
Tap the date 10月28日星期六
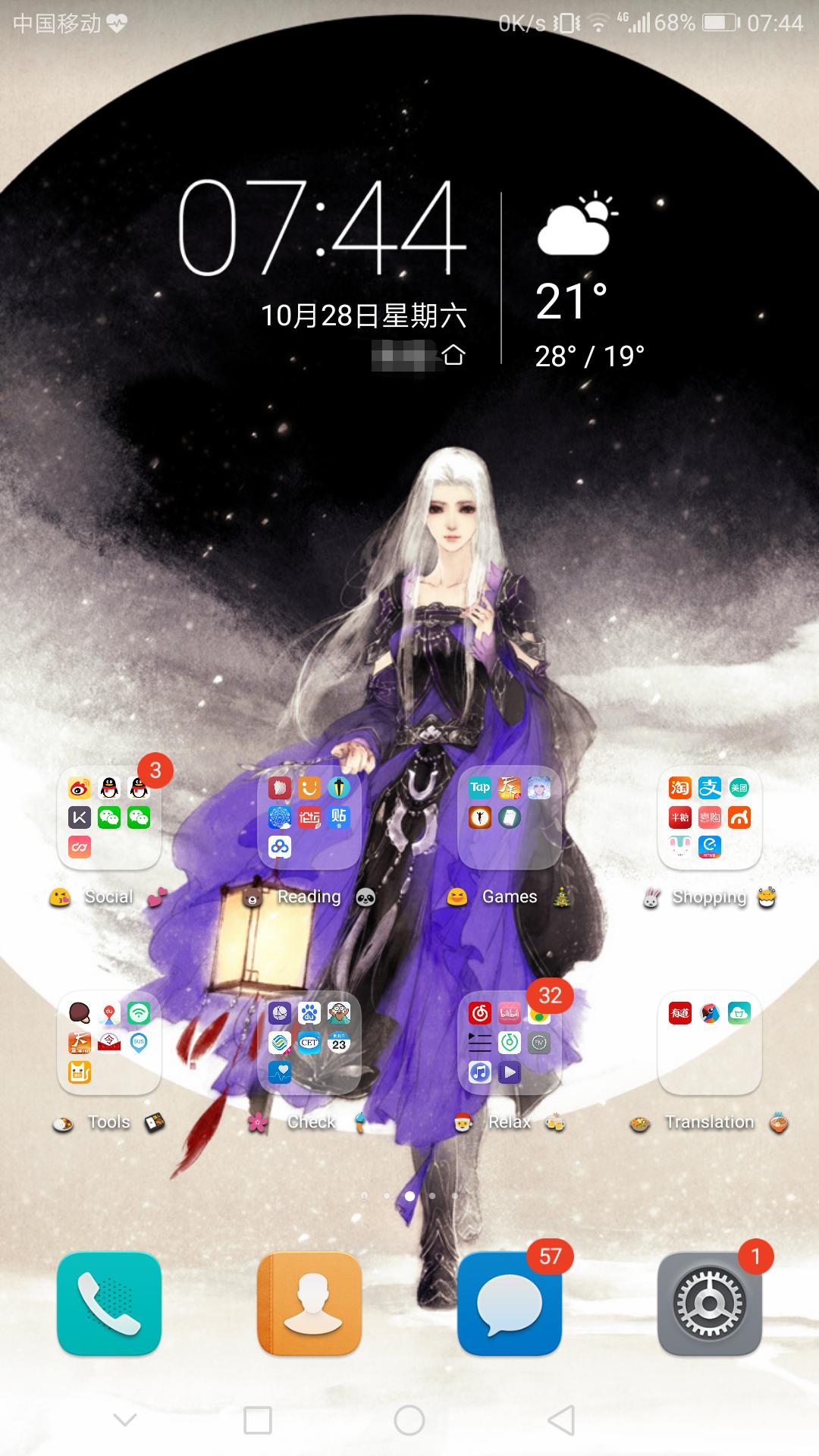pyautogui.click(x=362, y=315)
